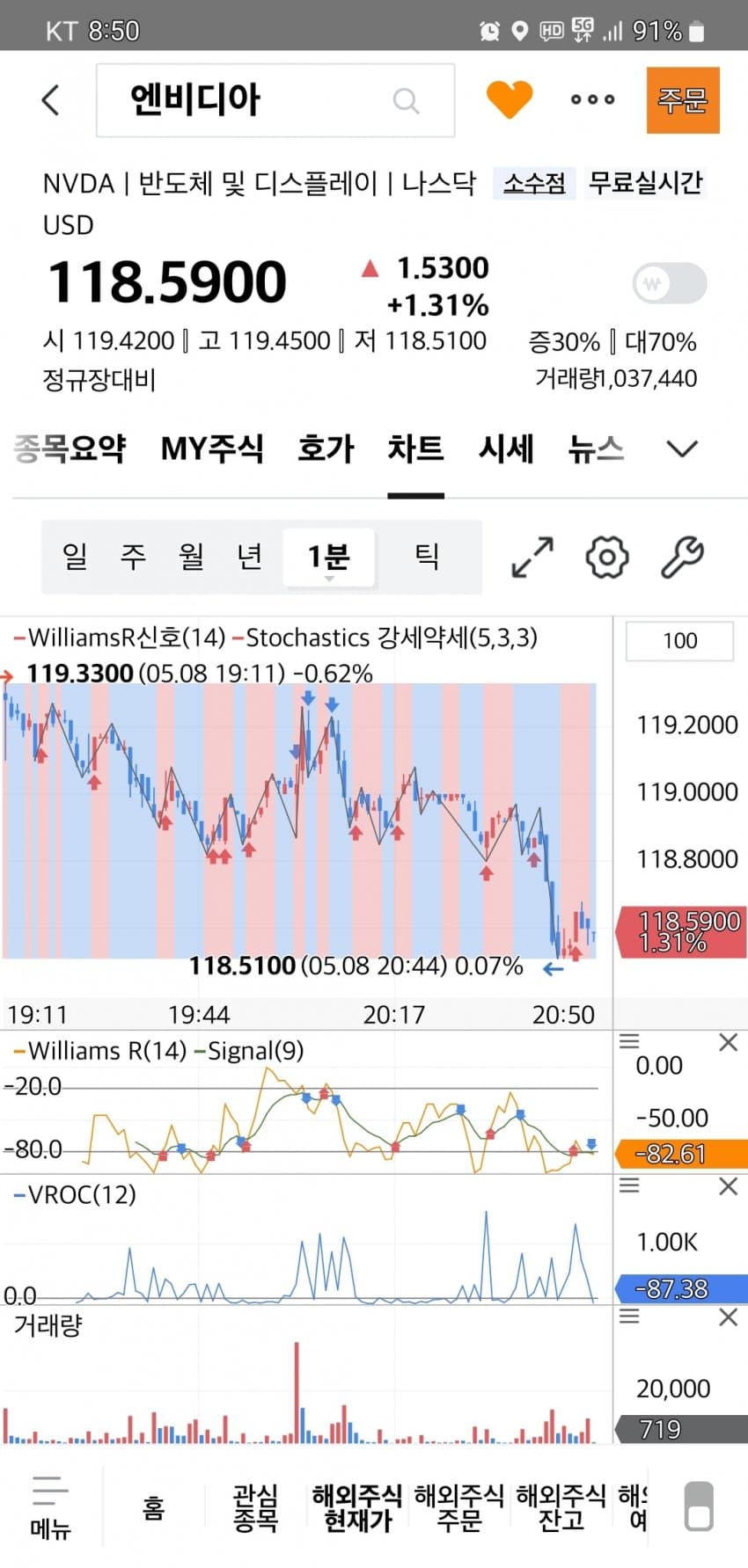Toggle the won currency switch
The height and width of the screenshot is (1568, 748).
coord(670,283)
